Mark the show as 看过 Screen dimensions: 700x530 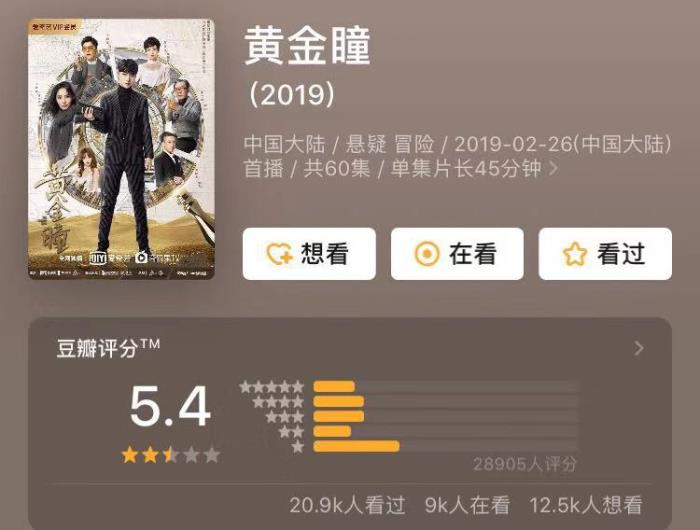(604, 254)
